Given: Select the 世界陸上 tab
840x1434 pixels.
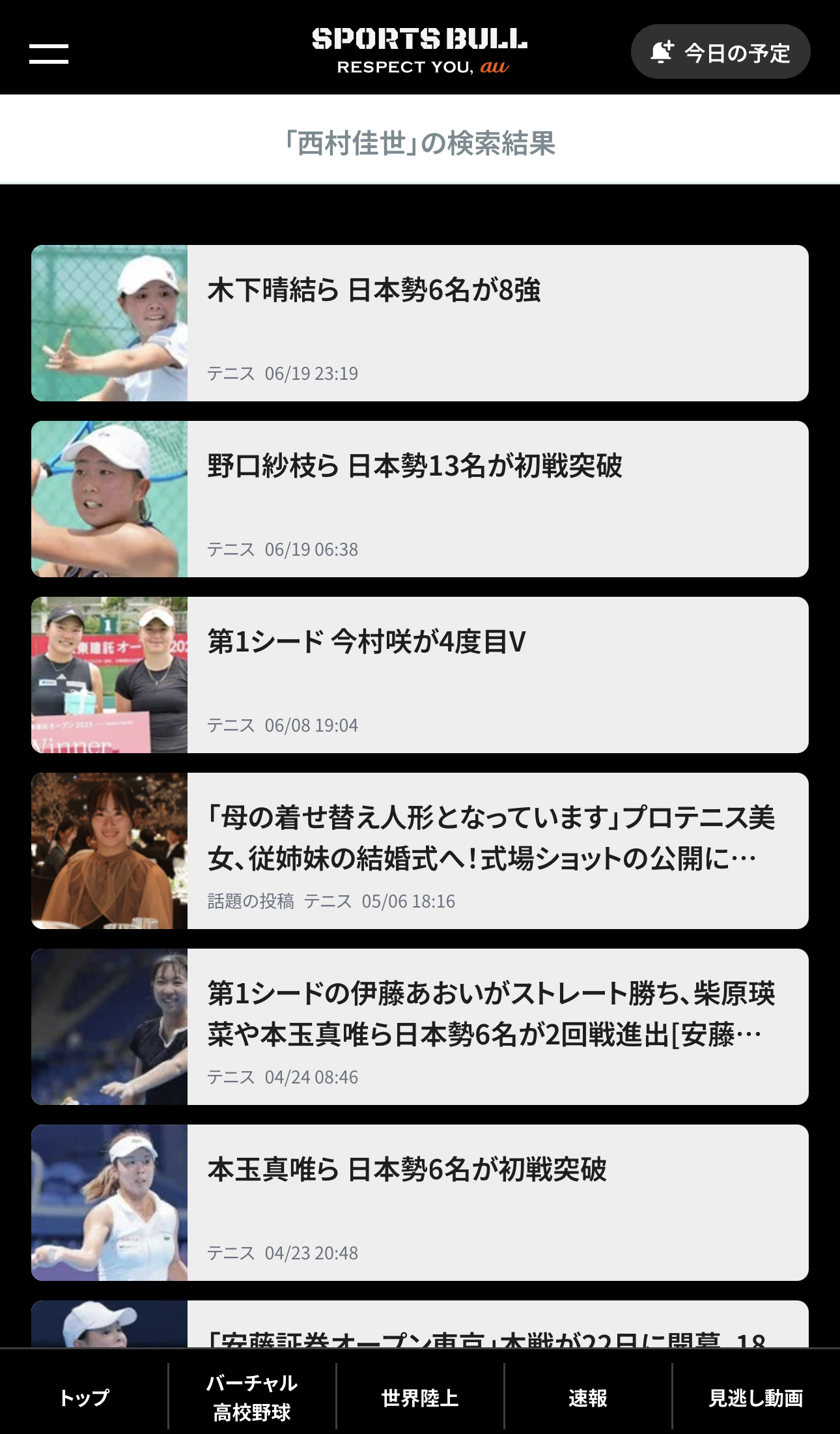Looking at the screenshot, I should pyautogui.click(x=420, y=1398).
